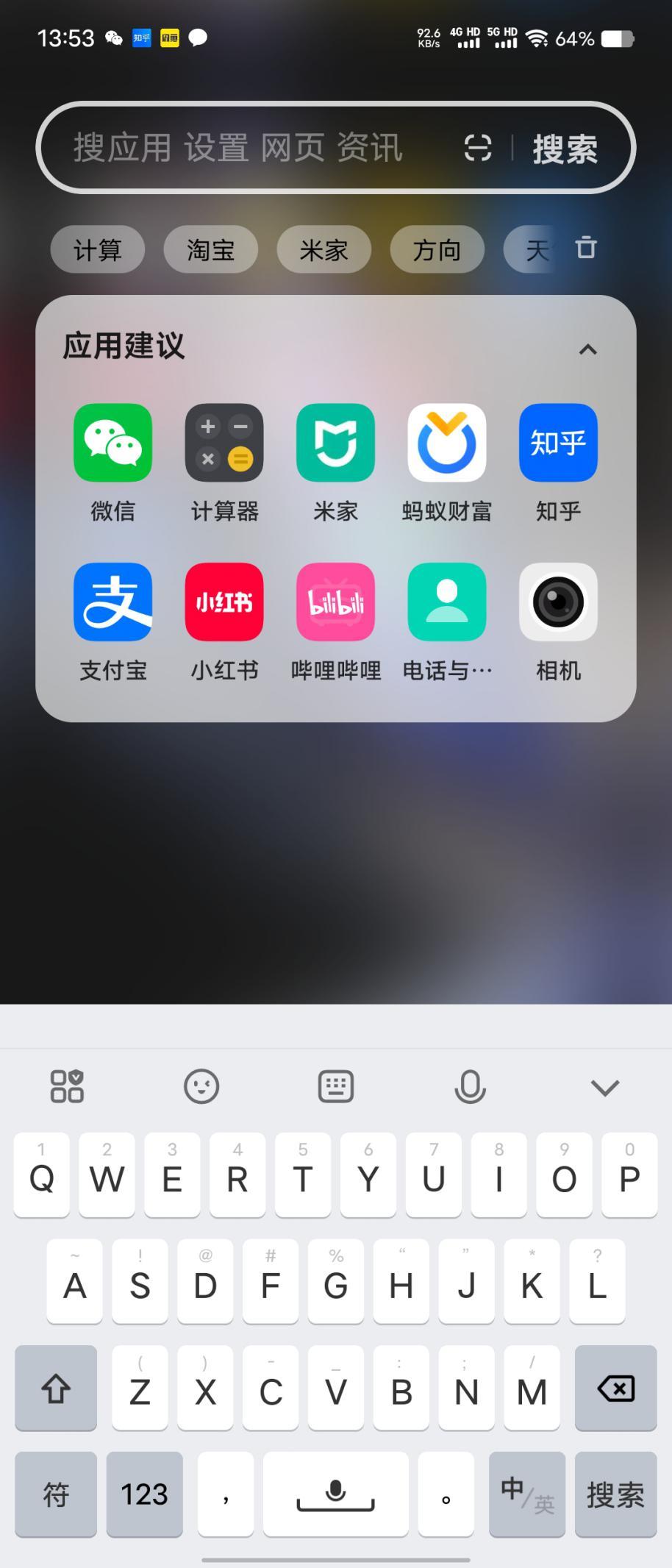Viewport: 672px width, 1568px height.
Task: Tap the scan icon in the search bar
Action: pyautogui.click(x=478, y=148)
